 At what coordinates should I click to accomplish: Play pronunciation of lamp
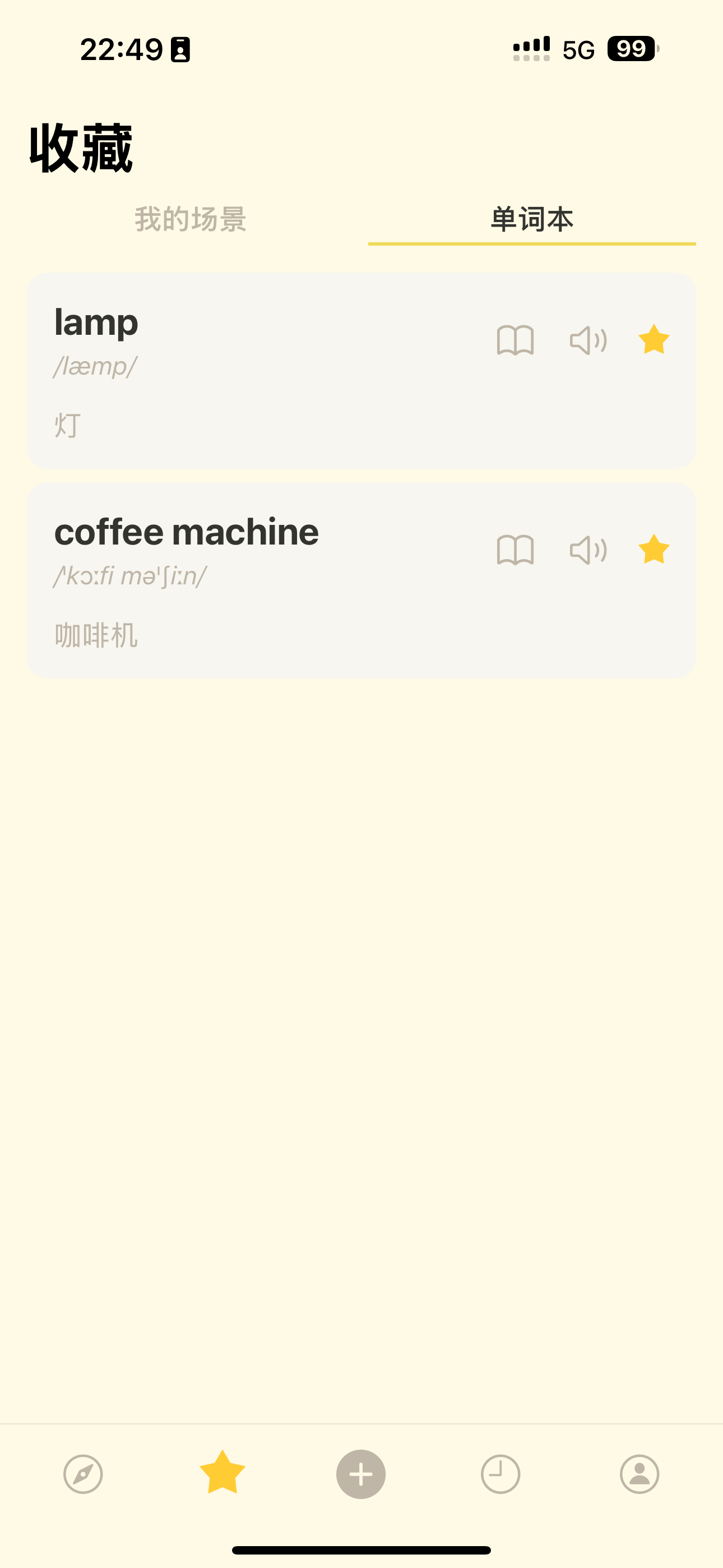(588, 340)
